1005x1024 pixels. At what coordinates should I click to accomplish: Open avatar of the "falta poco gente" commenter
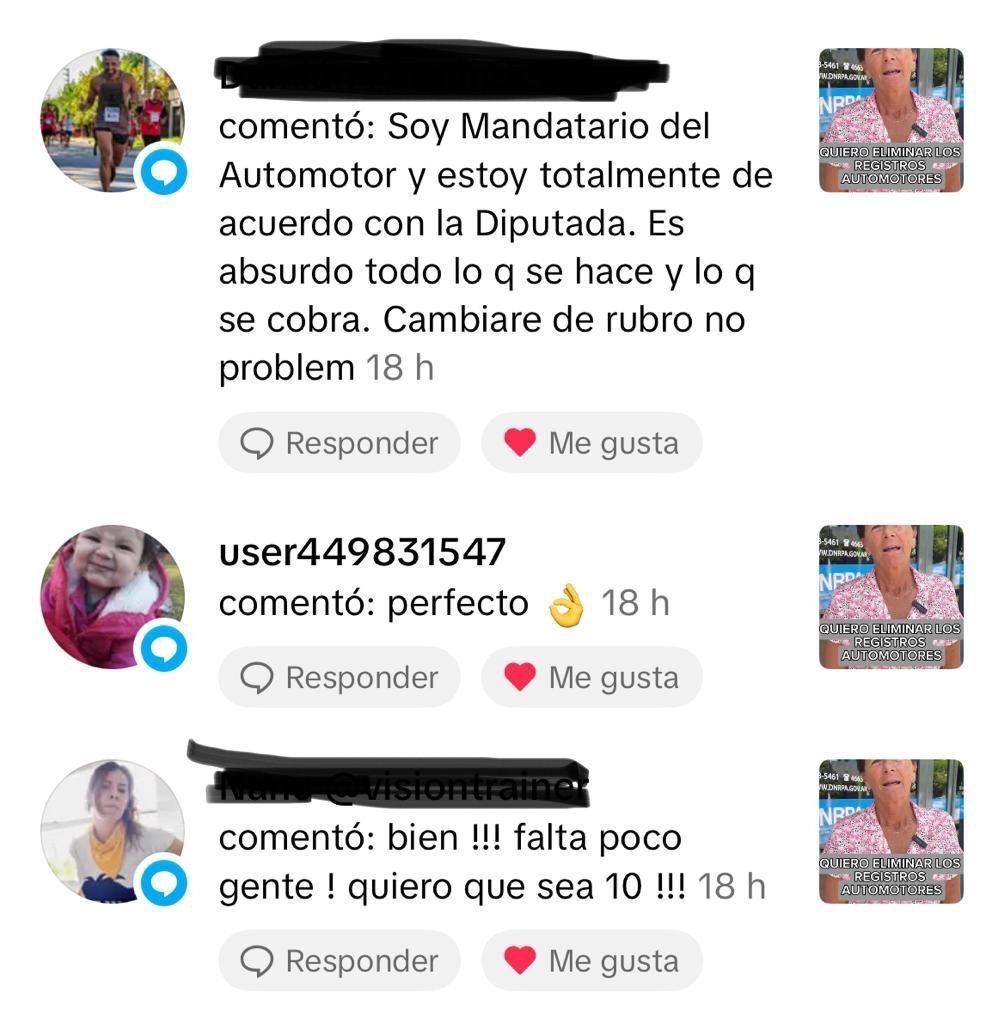[112, 832]
